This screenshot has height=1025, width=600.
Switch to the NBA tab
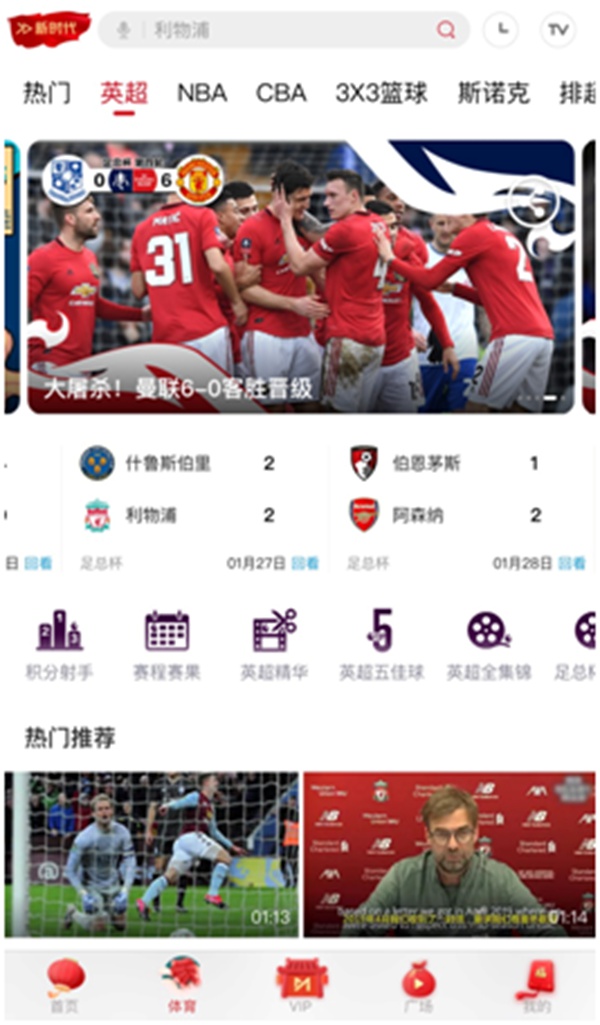tap(202, 94)
